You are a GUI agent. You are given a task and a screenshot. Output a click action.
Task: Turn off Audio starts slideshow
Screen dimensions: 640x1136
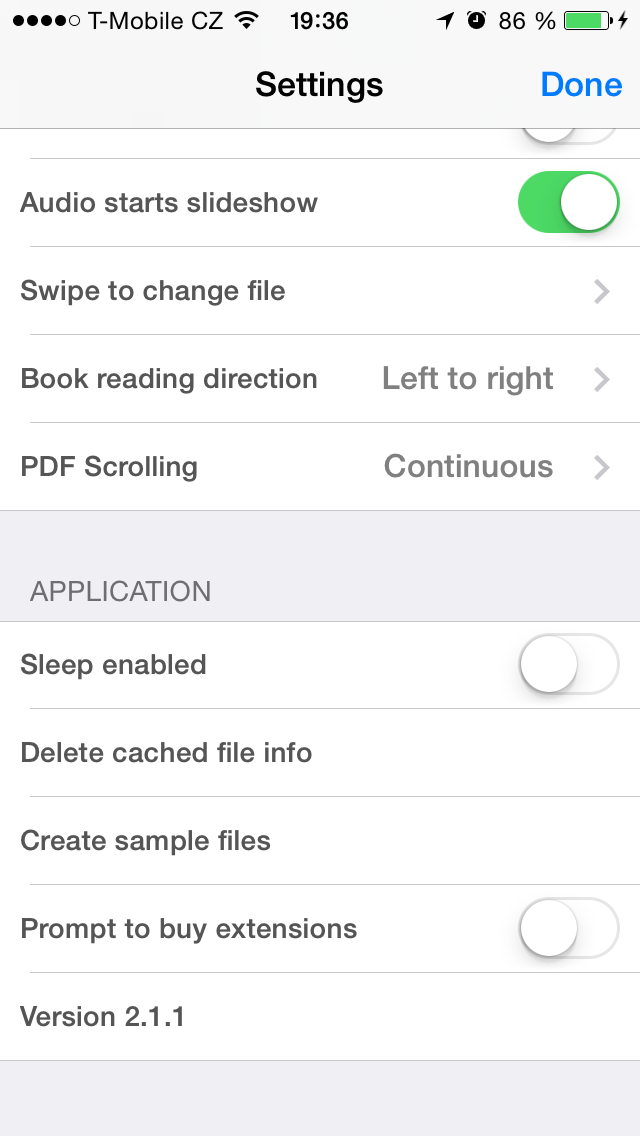click(x=568, y=203)
